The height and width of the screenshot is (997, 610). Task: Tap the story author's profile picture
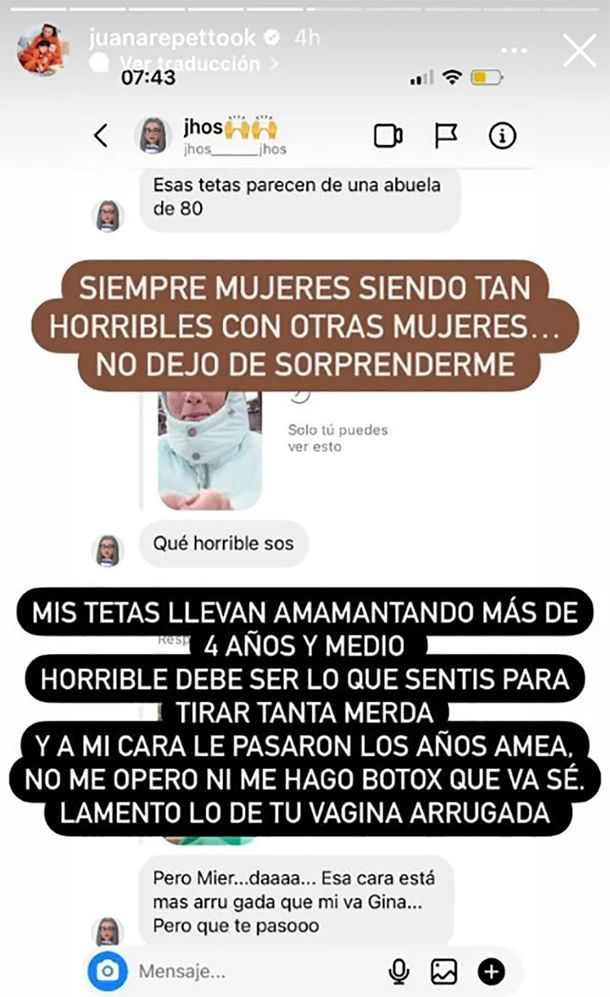[x=43, y=49]
